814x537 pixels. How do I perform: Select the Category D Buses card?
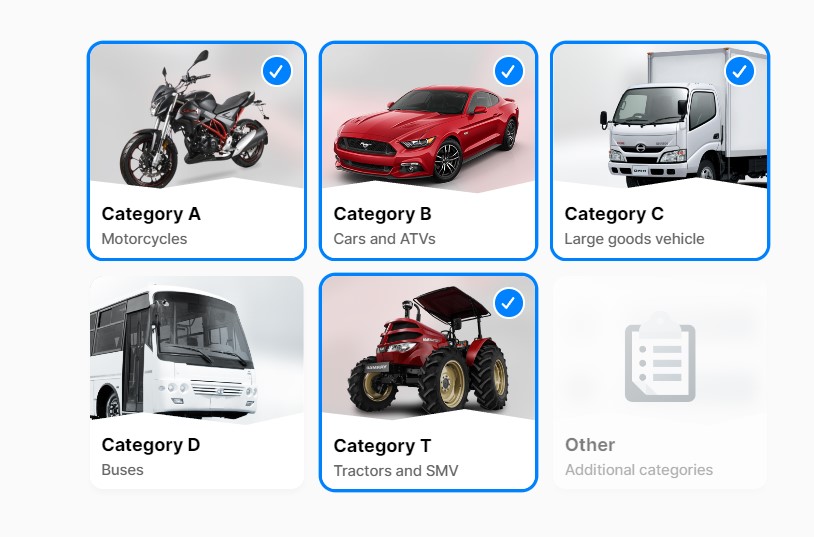tap(196, 382)
